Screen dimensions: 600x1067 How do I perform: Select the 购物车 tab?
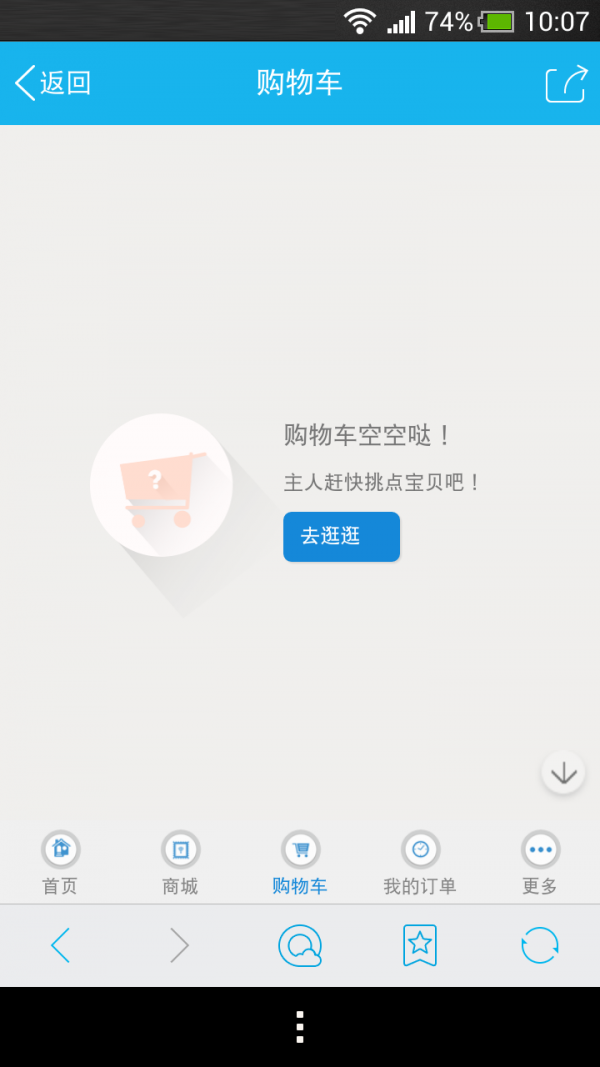[x=300, y=864]
